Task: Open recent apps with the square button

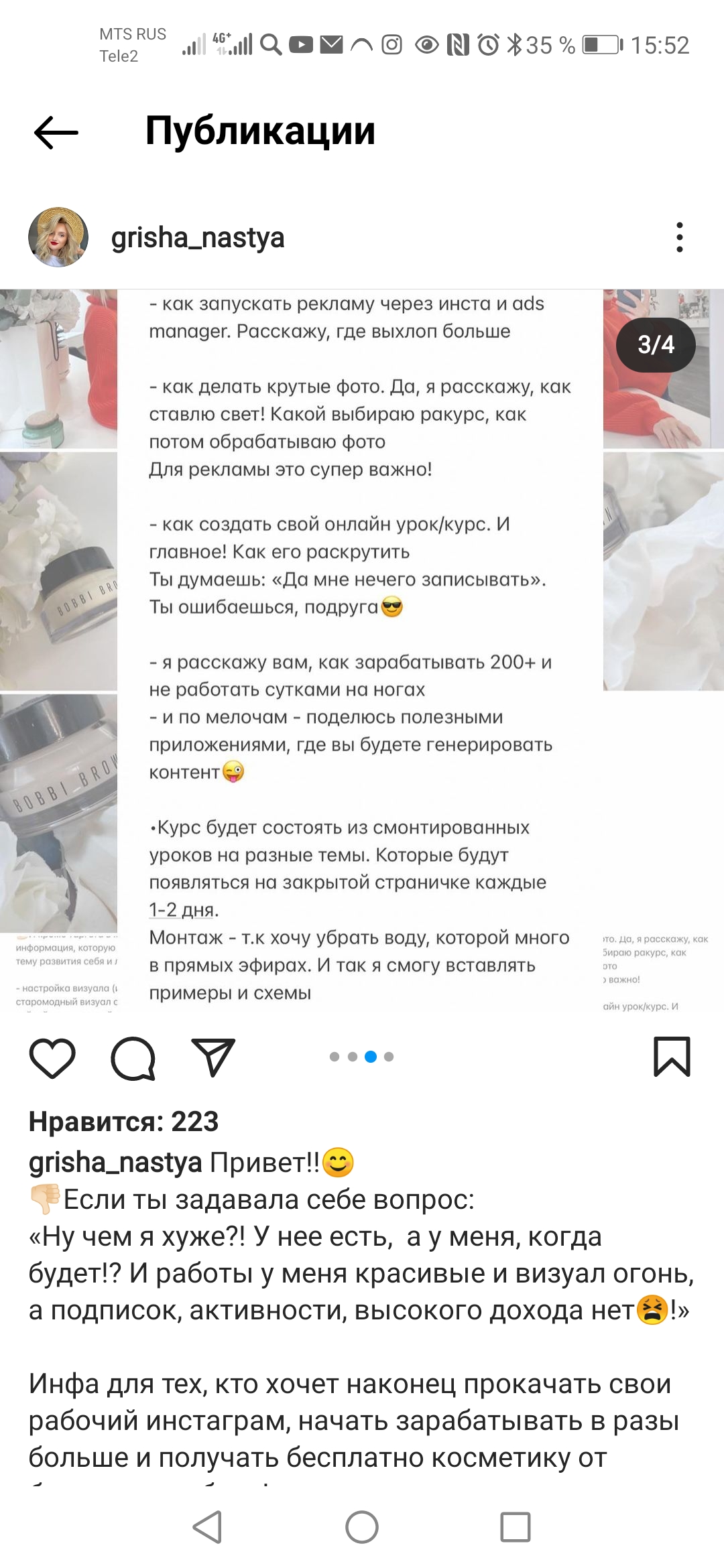Action: [516, 1527]
